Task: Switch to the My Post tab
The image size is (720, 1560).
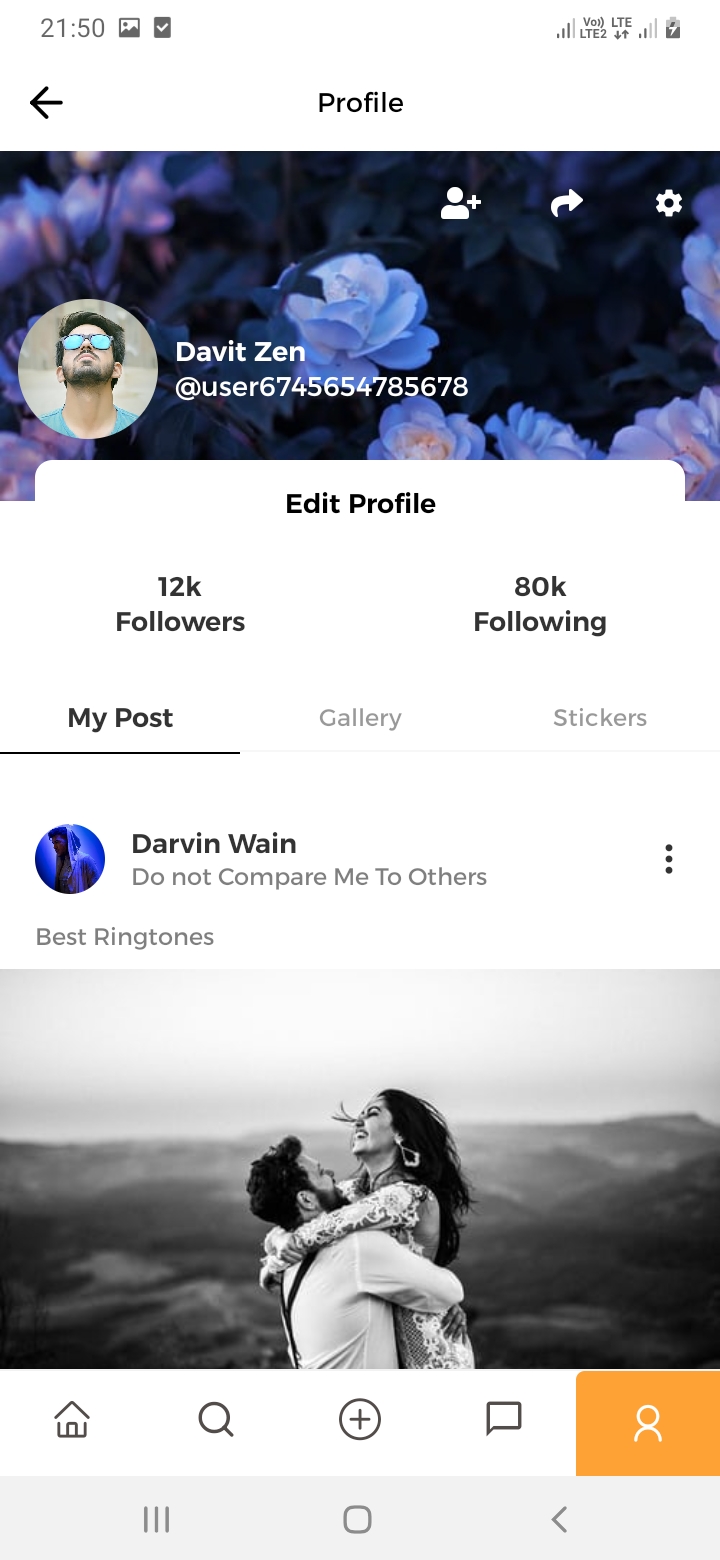Action: coord(120,718)
